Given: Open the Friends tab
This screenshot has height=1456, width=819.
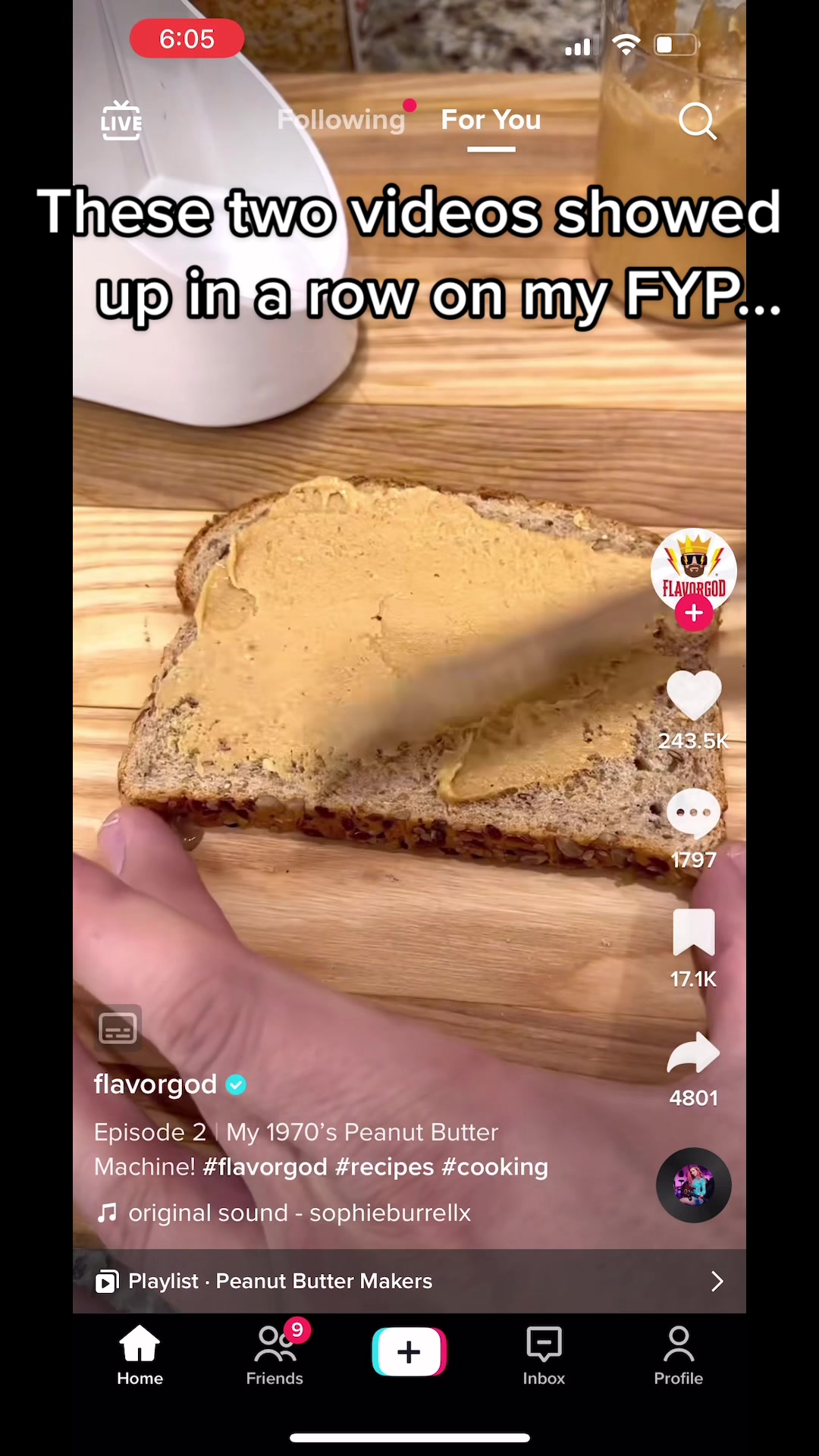Looking at the screenshot, I should tap(275, 1356).
